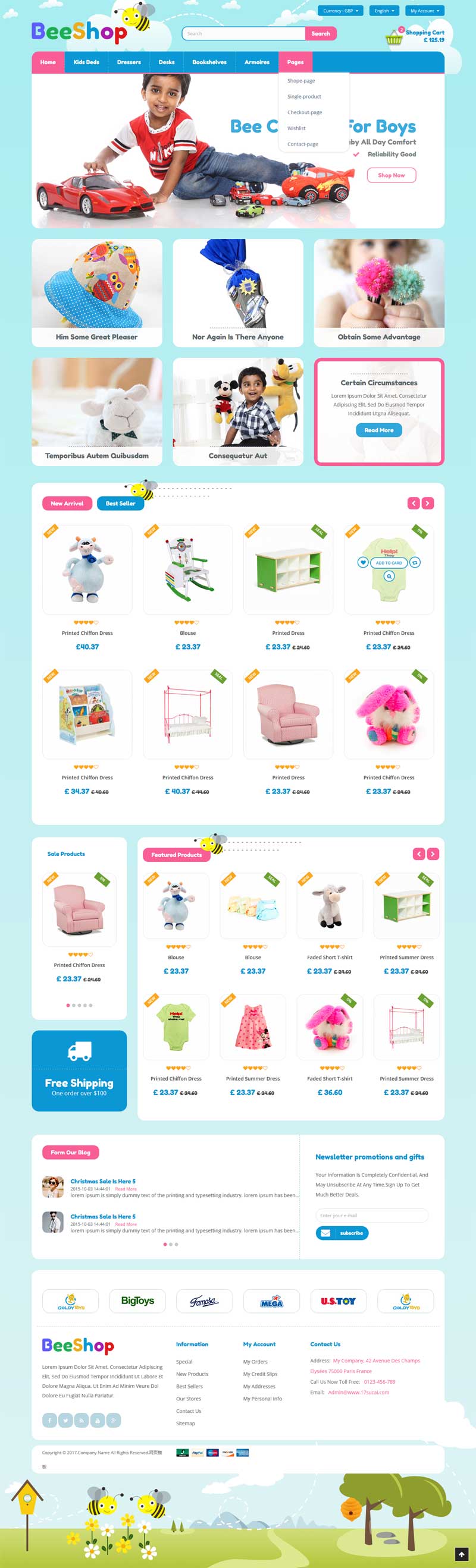Tap the pink Search button
The height and width of the screenshot is (1568, 476).
click(321, 33)
